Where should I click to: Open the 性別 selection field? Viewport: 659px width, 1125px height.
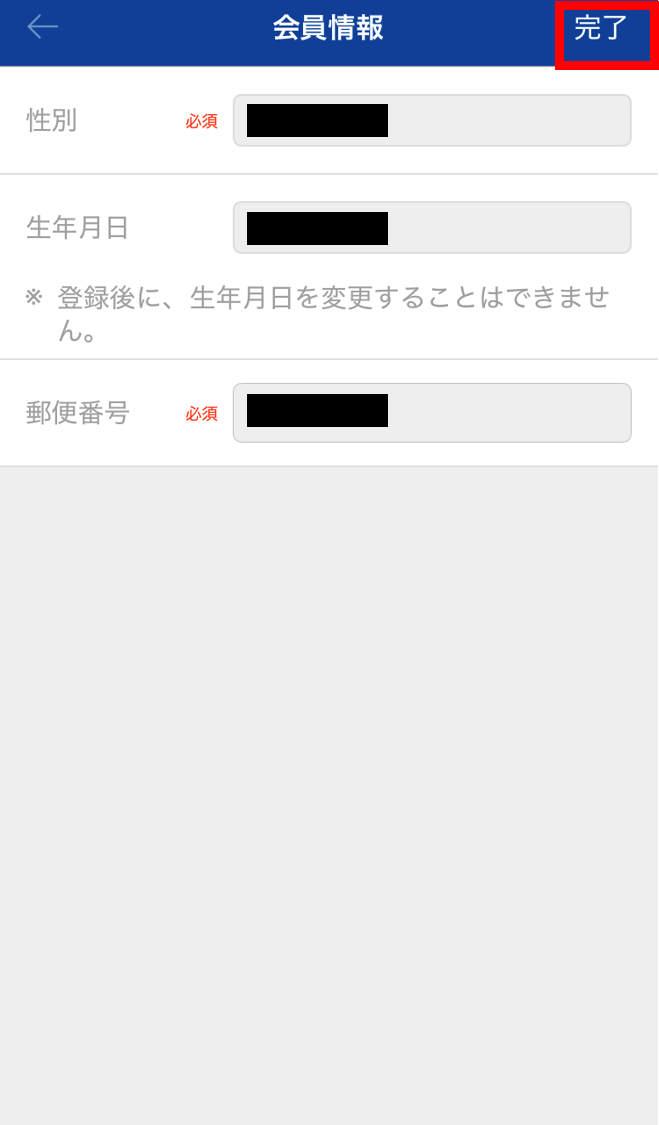point(432,121)
